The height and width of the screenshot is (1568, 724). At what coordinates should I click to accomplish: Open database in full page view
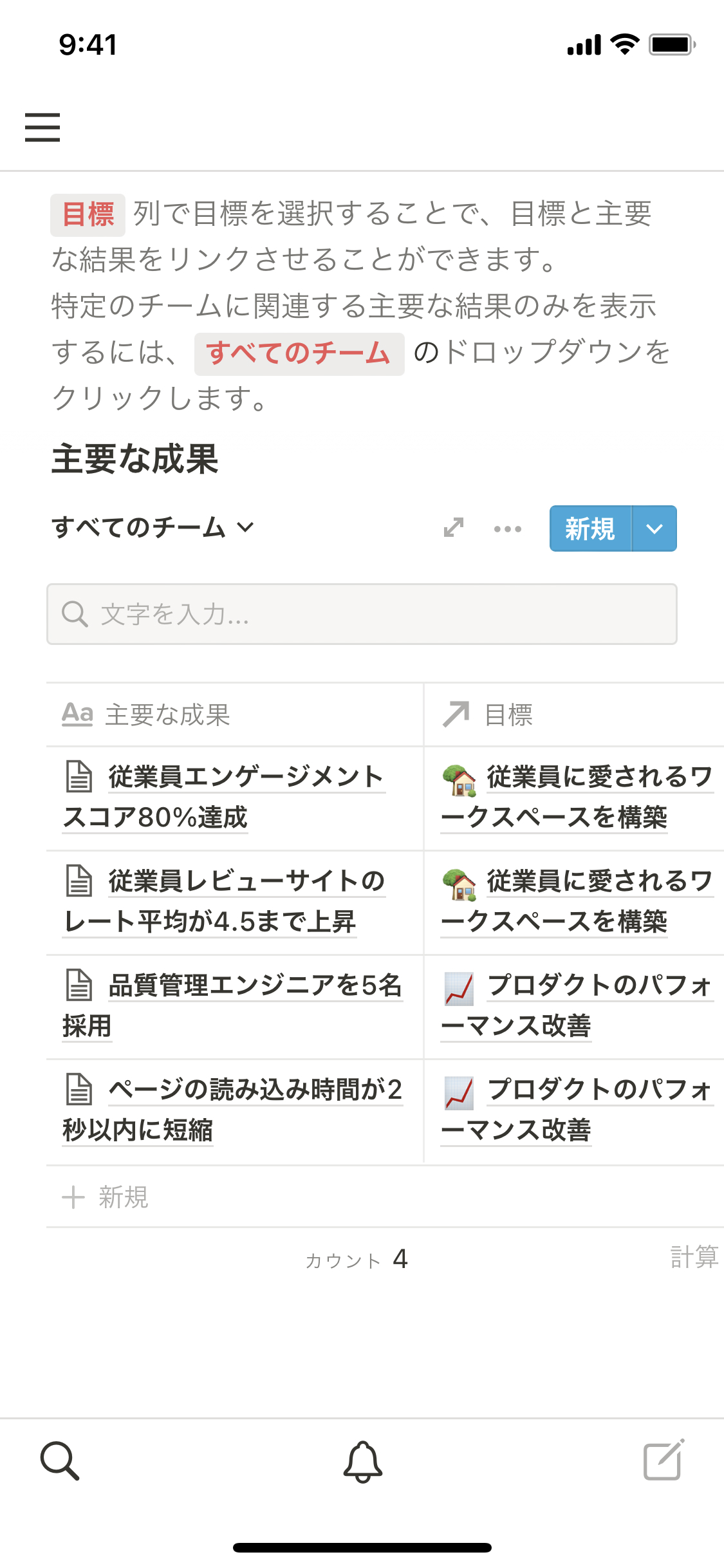pyautogui.click(x=454, y=528)
